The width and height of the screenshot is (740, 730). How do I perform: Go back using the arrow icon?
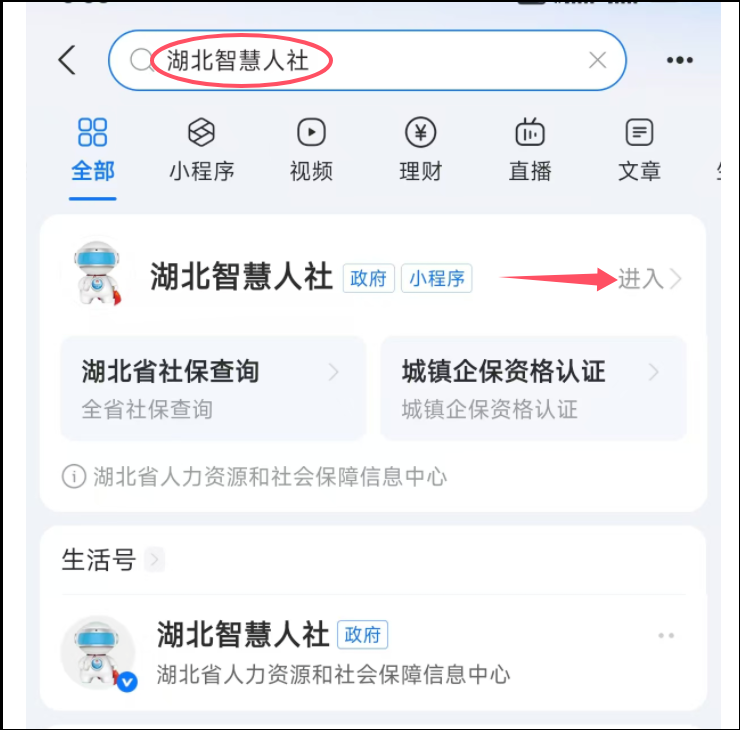pos(67,60)
